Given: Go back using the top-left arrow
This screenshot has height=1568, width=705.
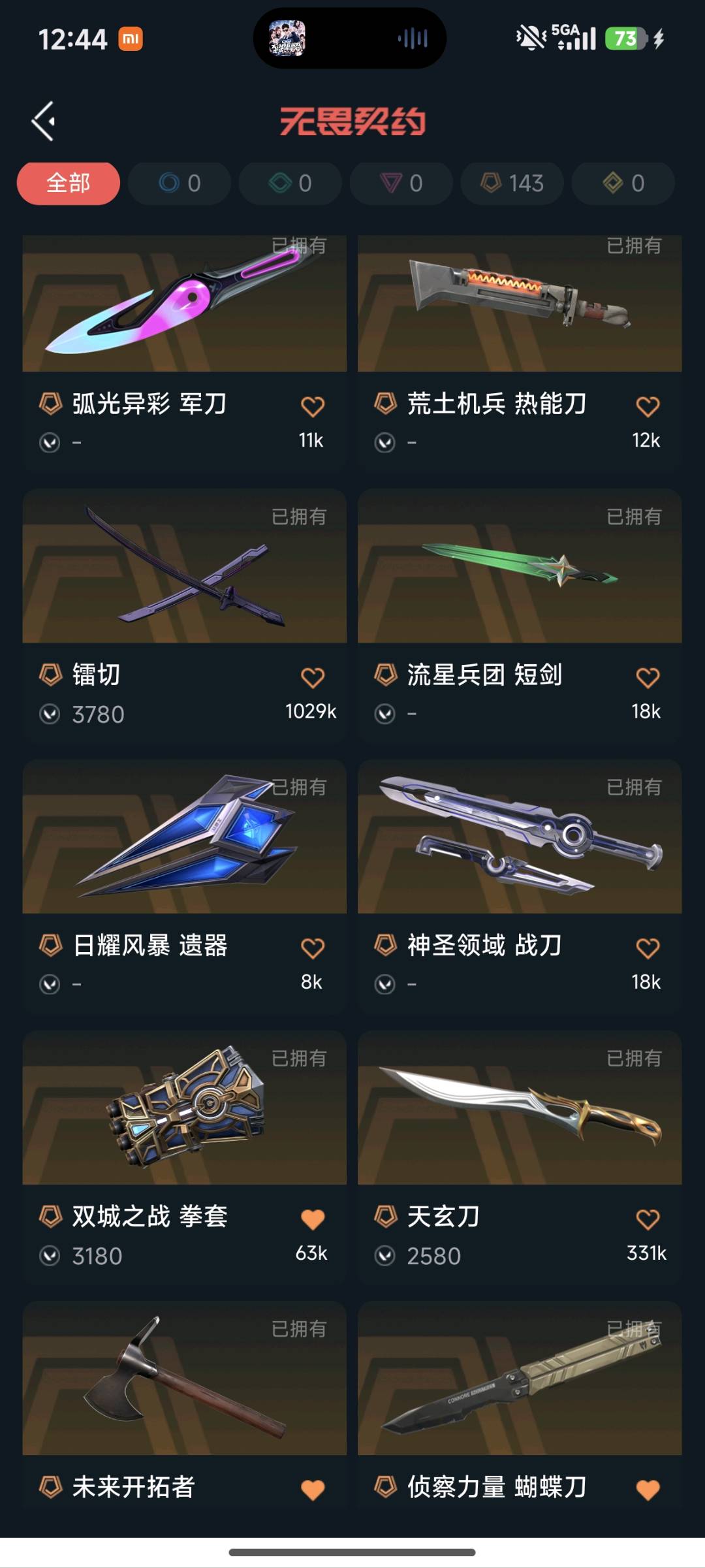Looking at the screenshot, I should point(44,121).
